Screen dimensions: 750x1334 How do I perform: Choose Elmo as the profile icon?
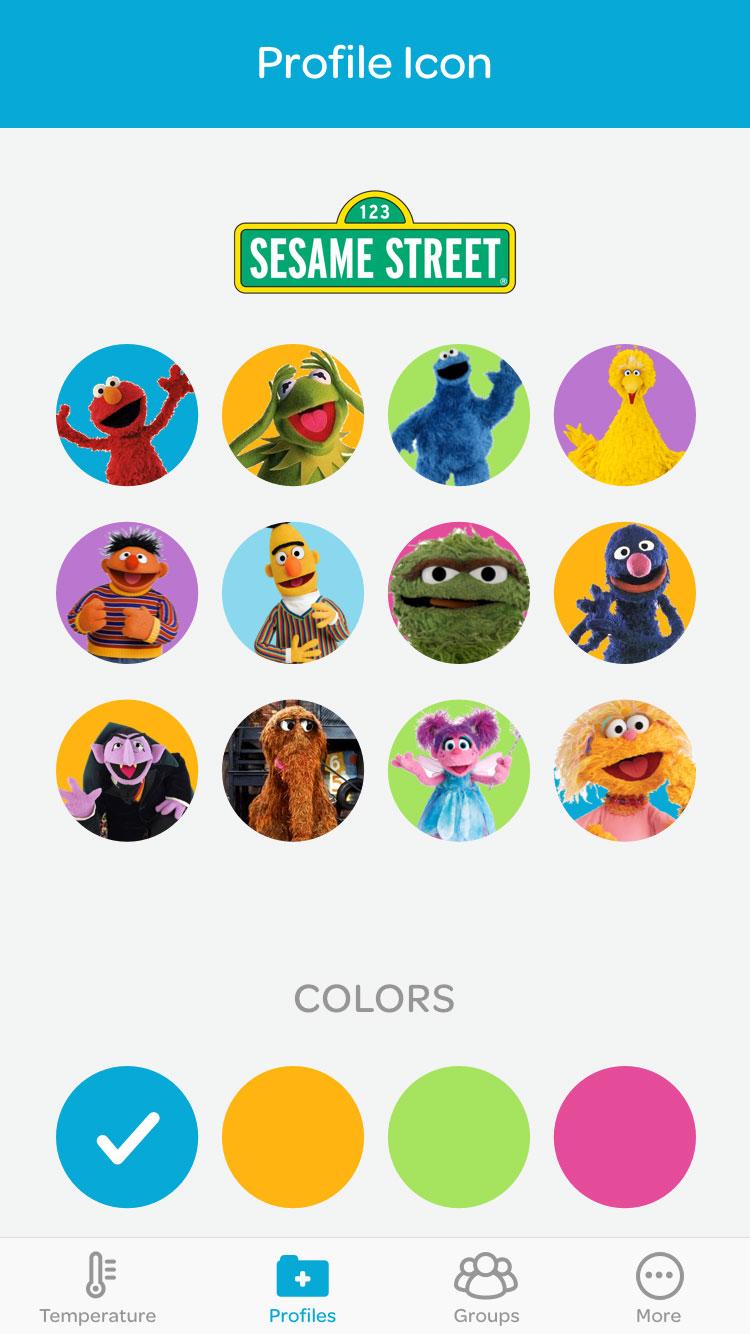click(x=127, y=415)
